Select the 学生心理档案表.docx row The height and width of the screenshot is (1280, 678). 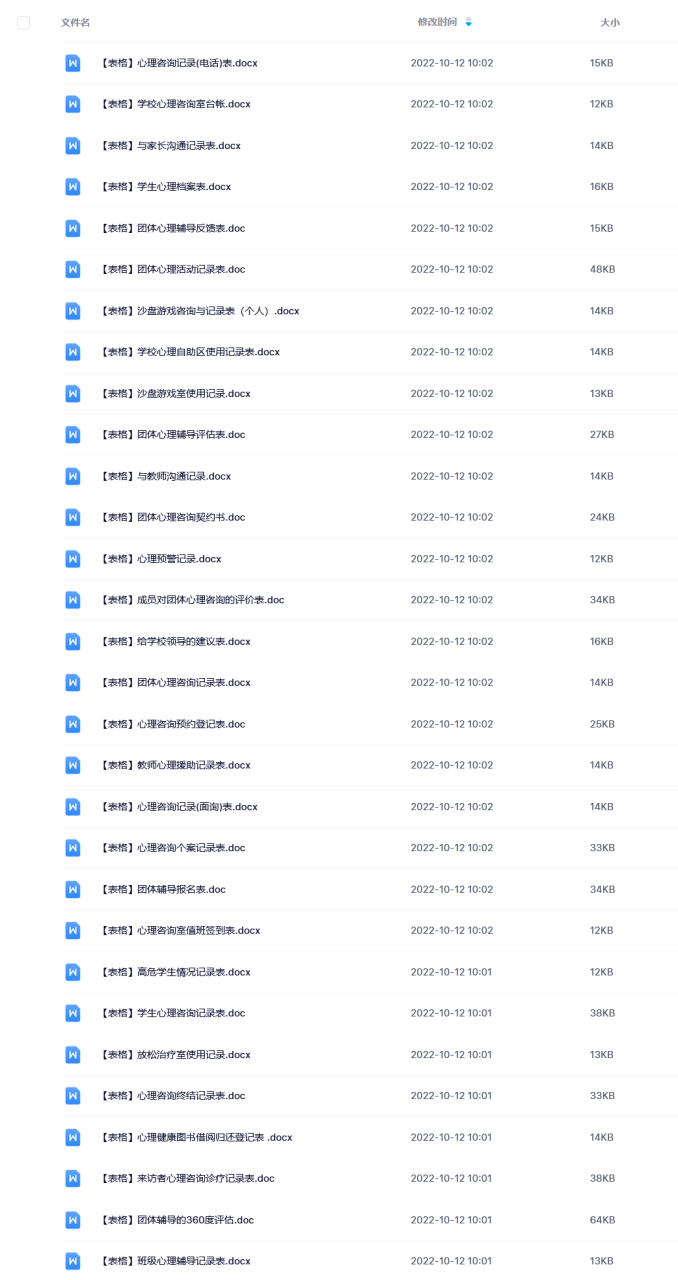339,187
